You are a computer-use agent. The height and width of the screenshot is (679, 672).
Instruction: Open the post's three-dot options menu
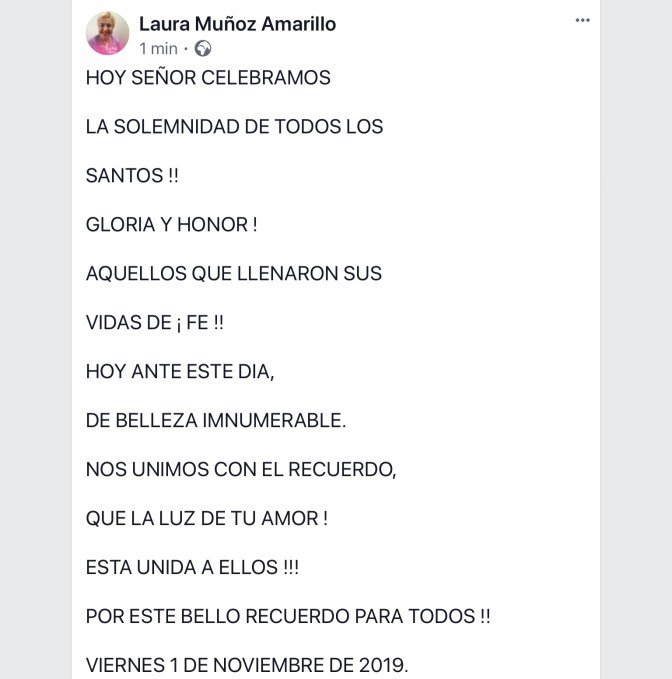[583, 21]
